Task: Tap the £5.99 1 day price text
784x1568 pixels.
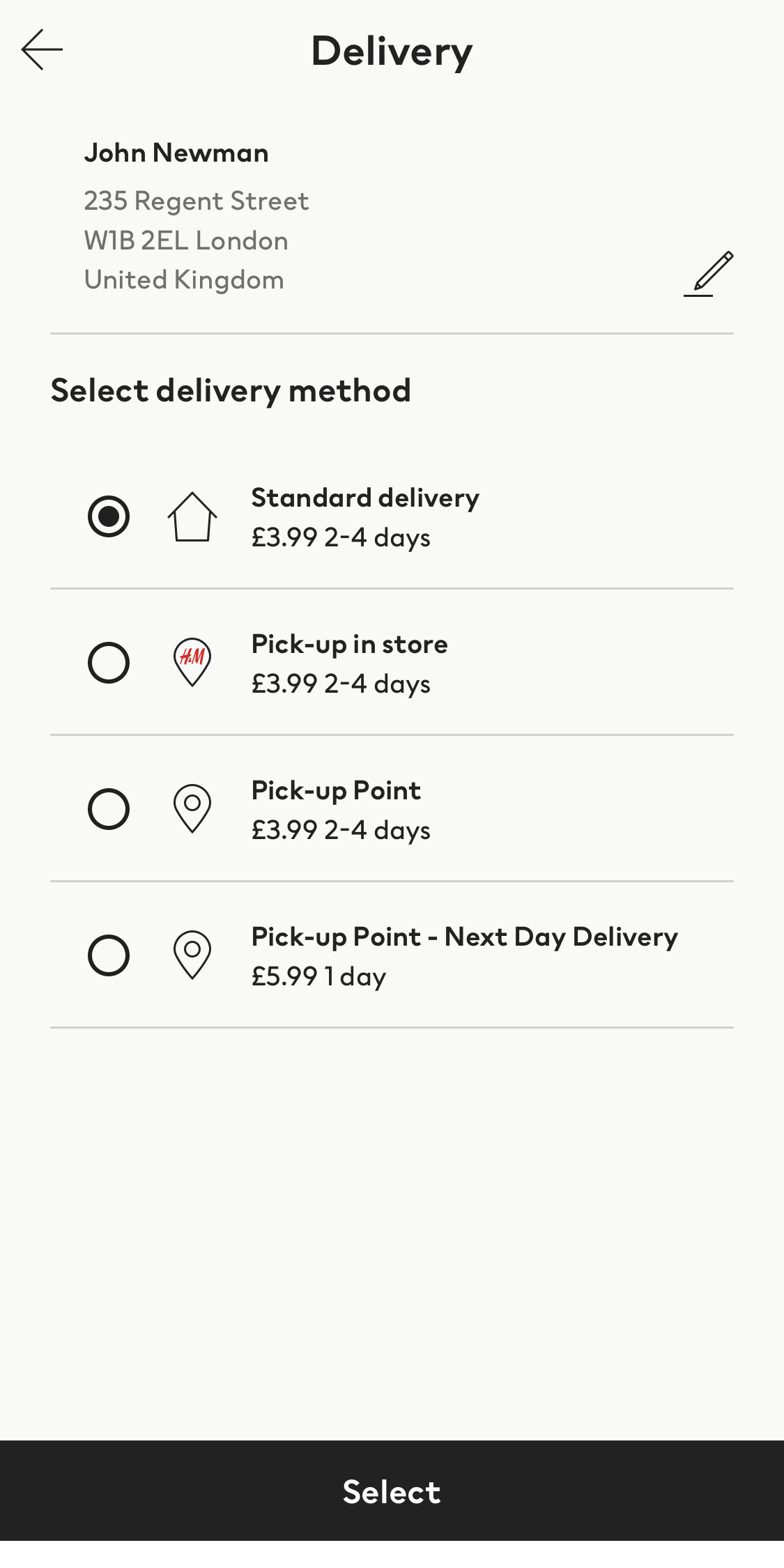Action: (x=318, y=976)
